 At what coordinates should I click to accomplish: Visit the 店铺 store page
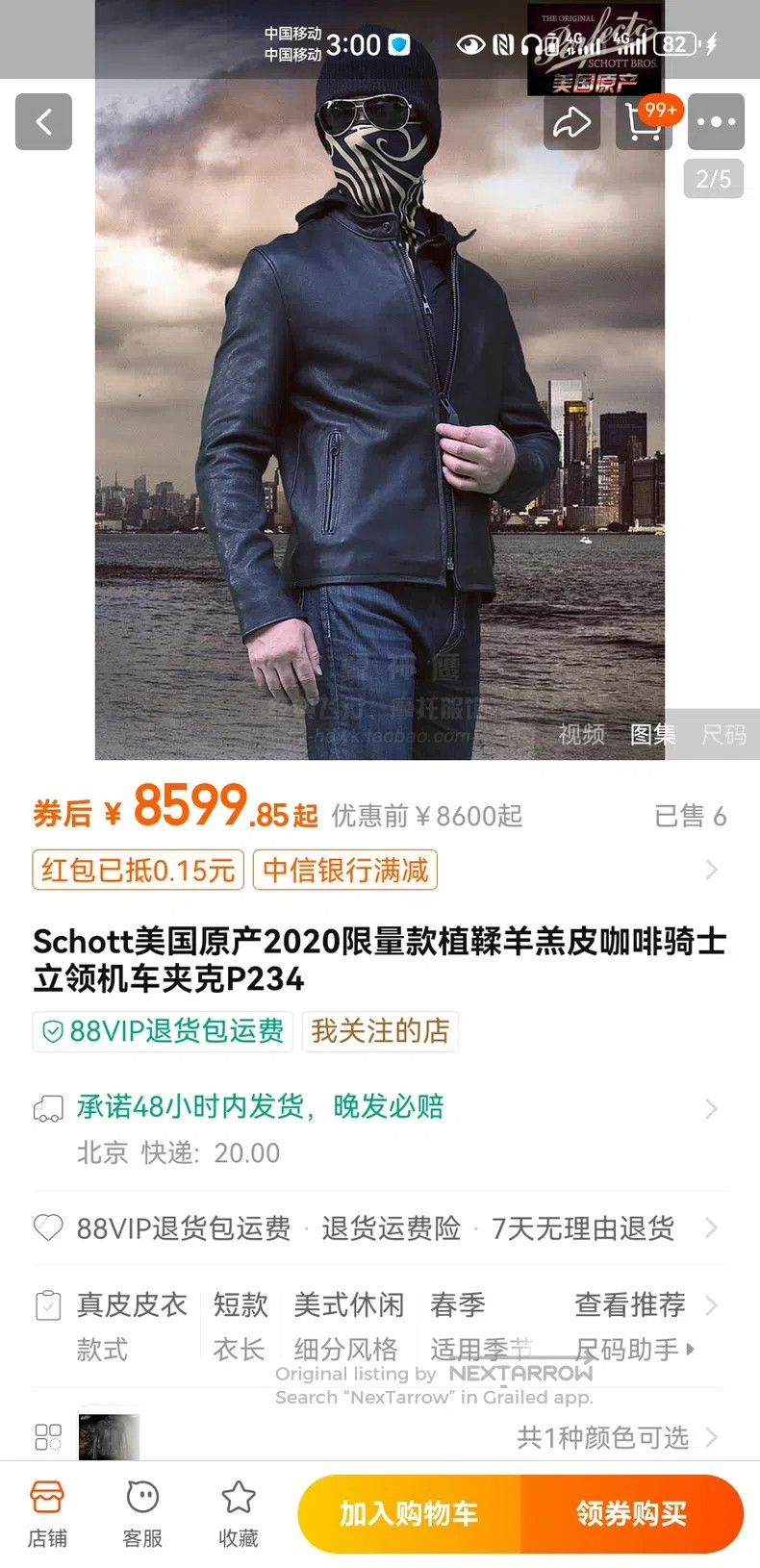pos(47,1514)
